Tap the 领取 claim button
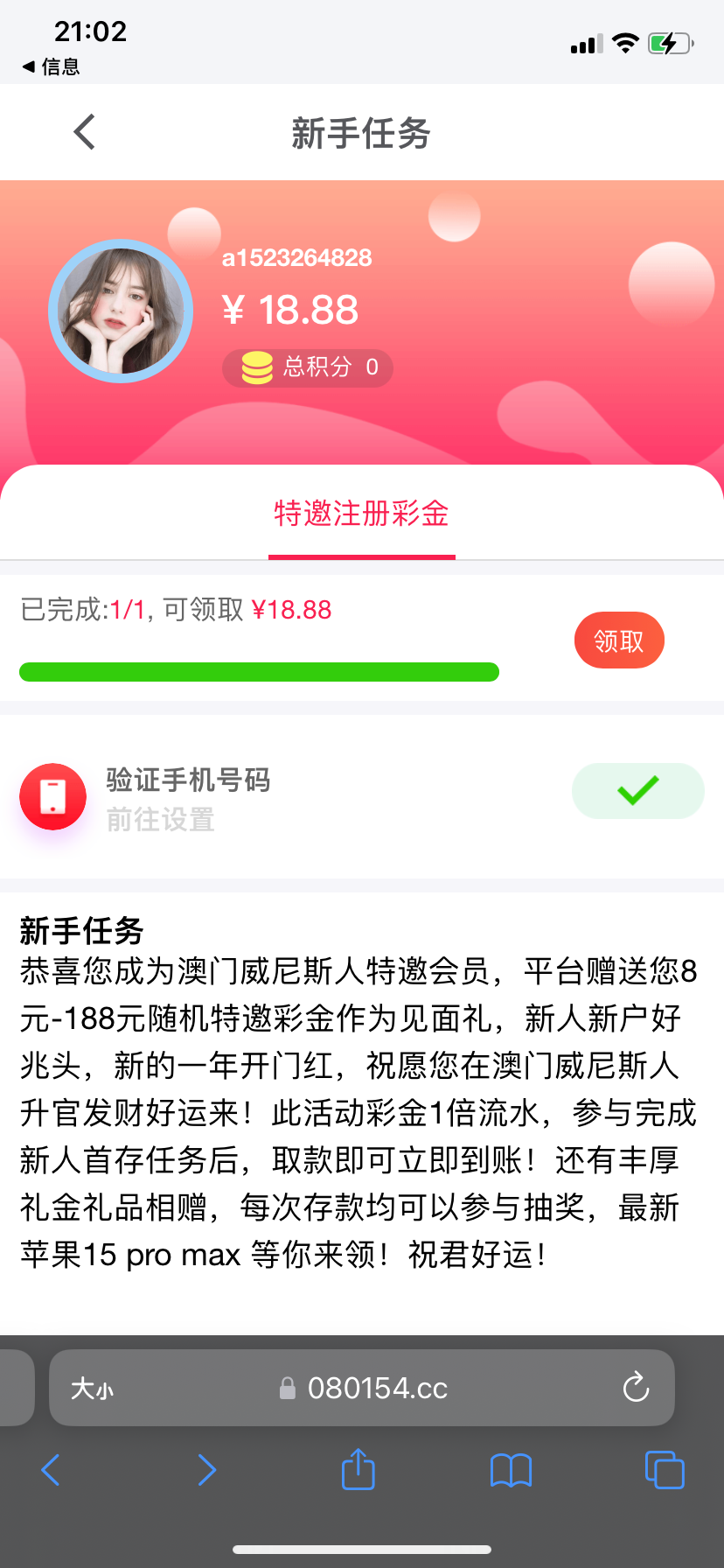This screenshot has height=1568, width=724. pos(618,640)
